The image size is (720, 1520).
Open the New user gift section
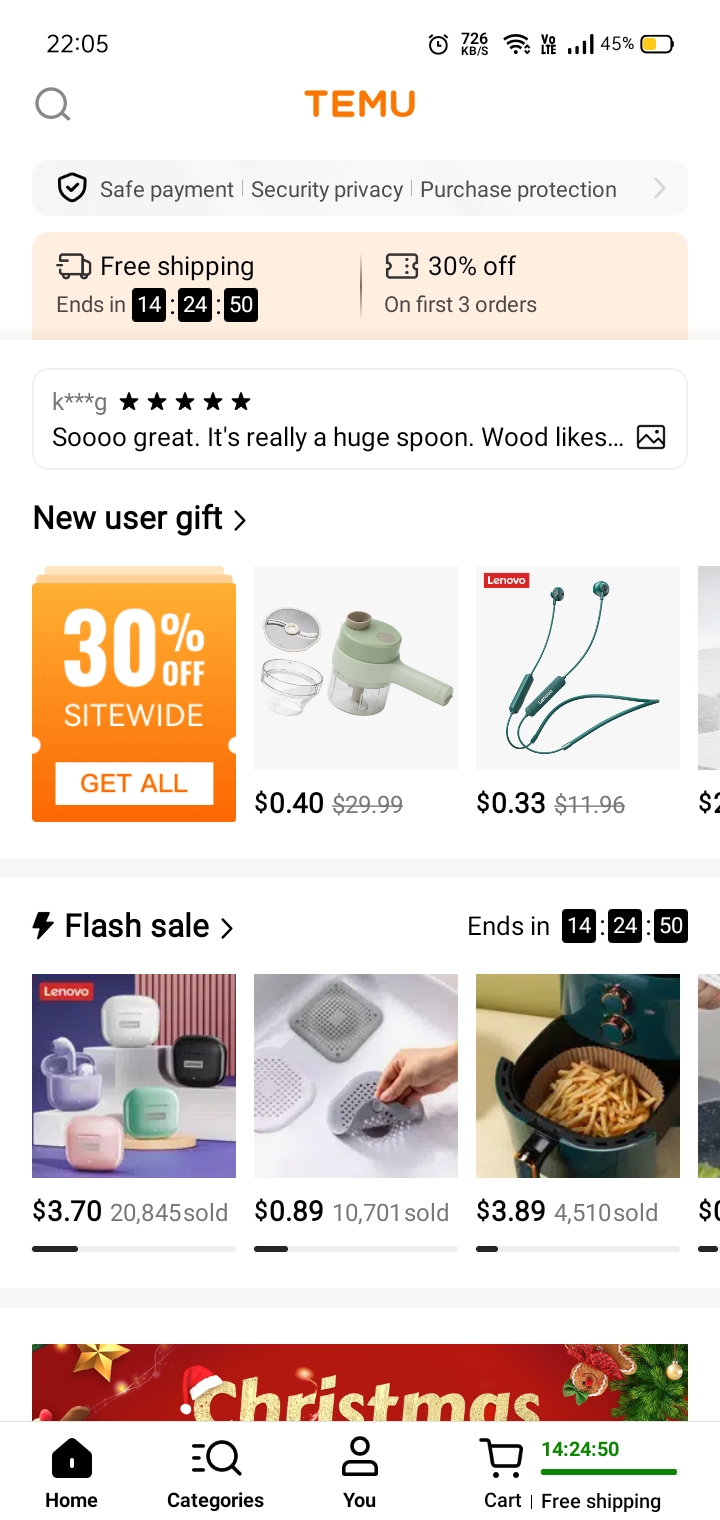coord(140,518)
